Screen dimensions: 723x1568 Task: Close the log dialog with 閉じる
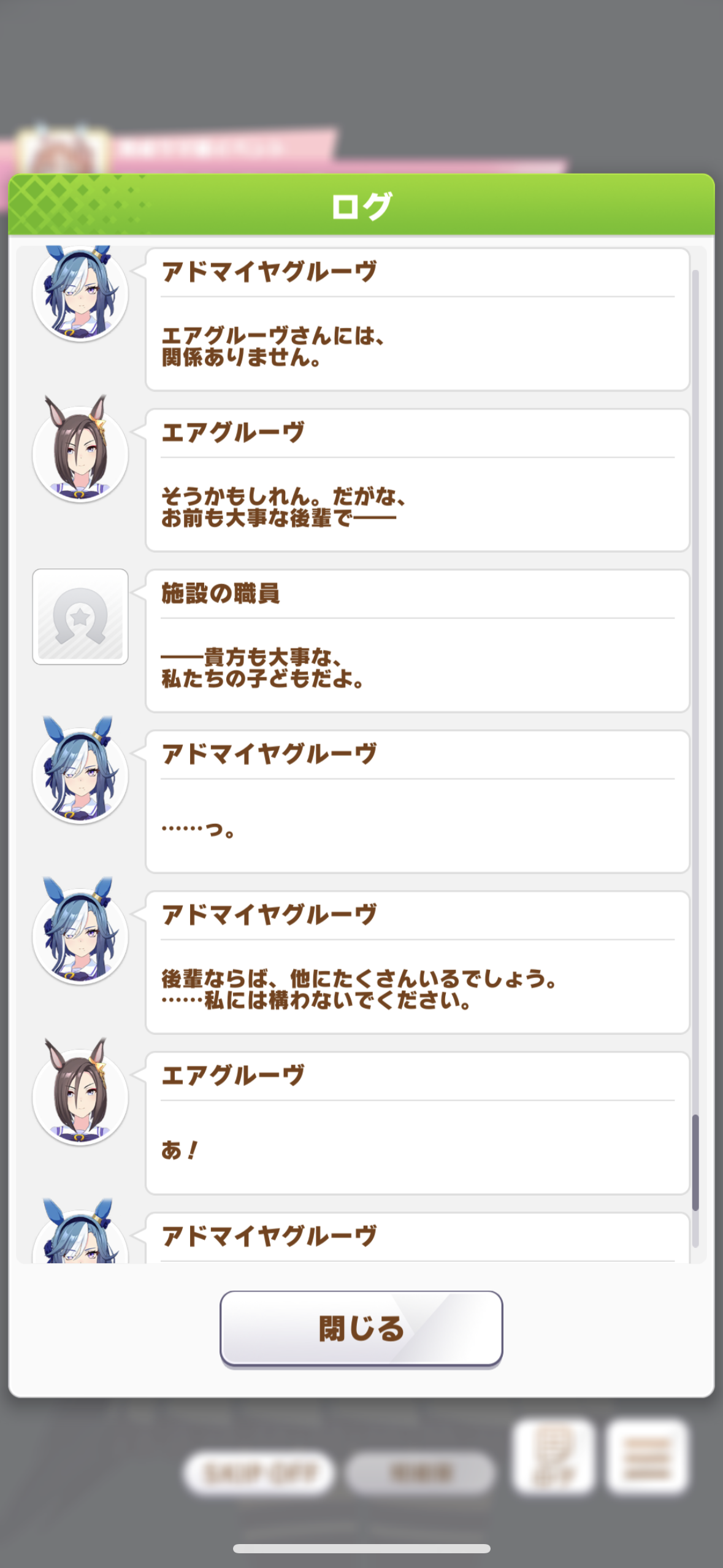[361, 1329]
